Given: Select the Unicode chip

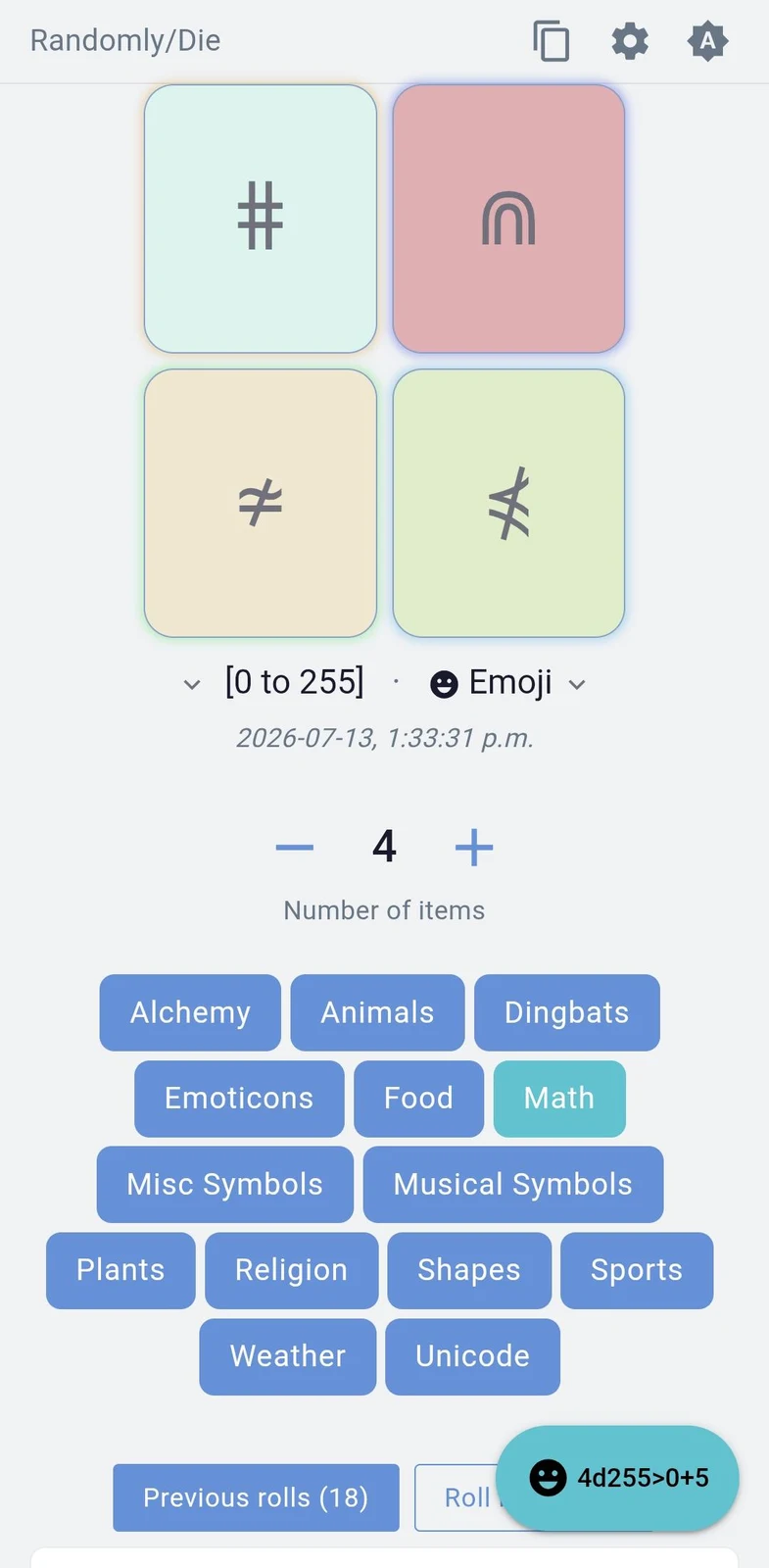Looking at the screenshot, I should [473, 1356].
